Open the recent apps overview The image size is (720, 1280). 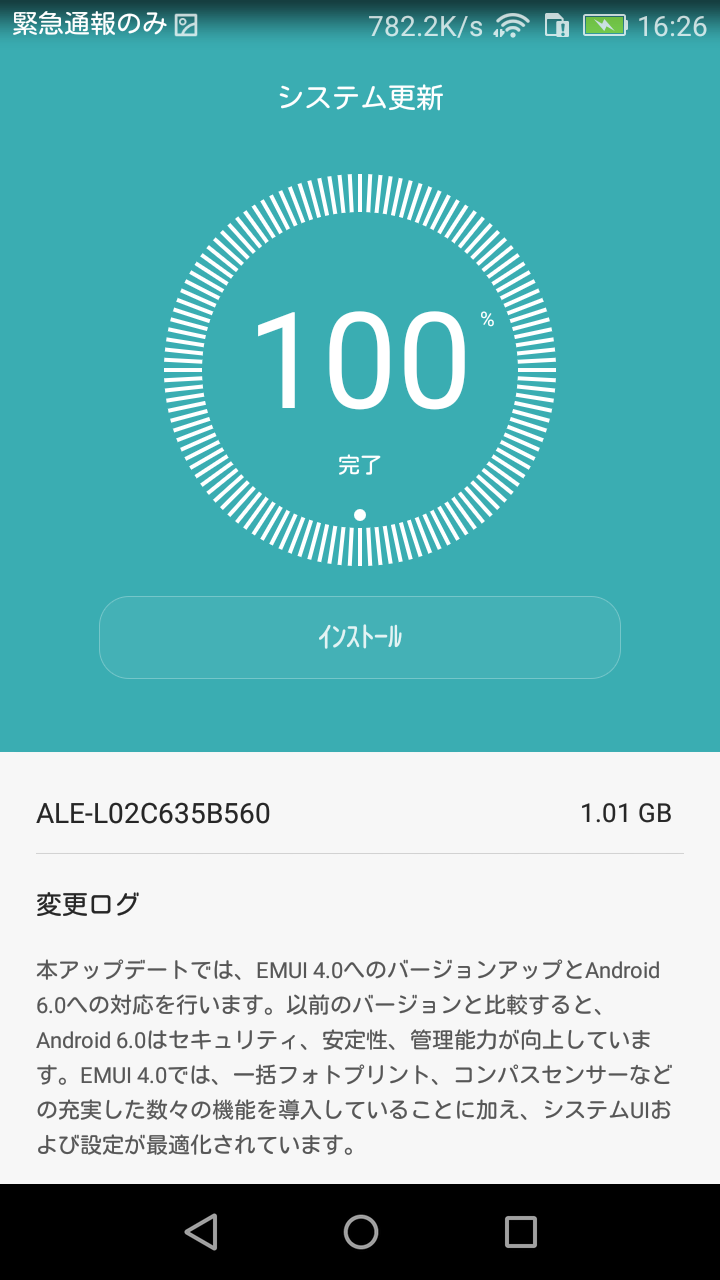click(520, 1232)
